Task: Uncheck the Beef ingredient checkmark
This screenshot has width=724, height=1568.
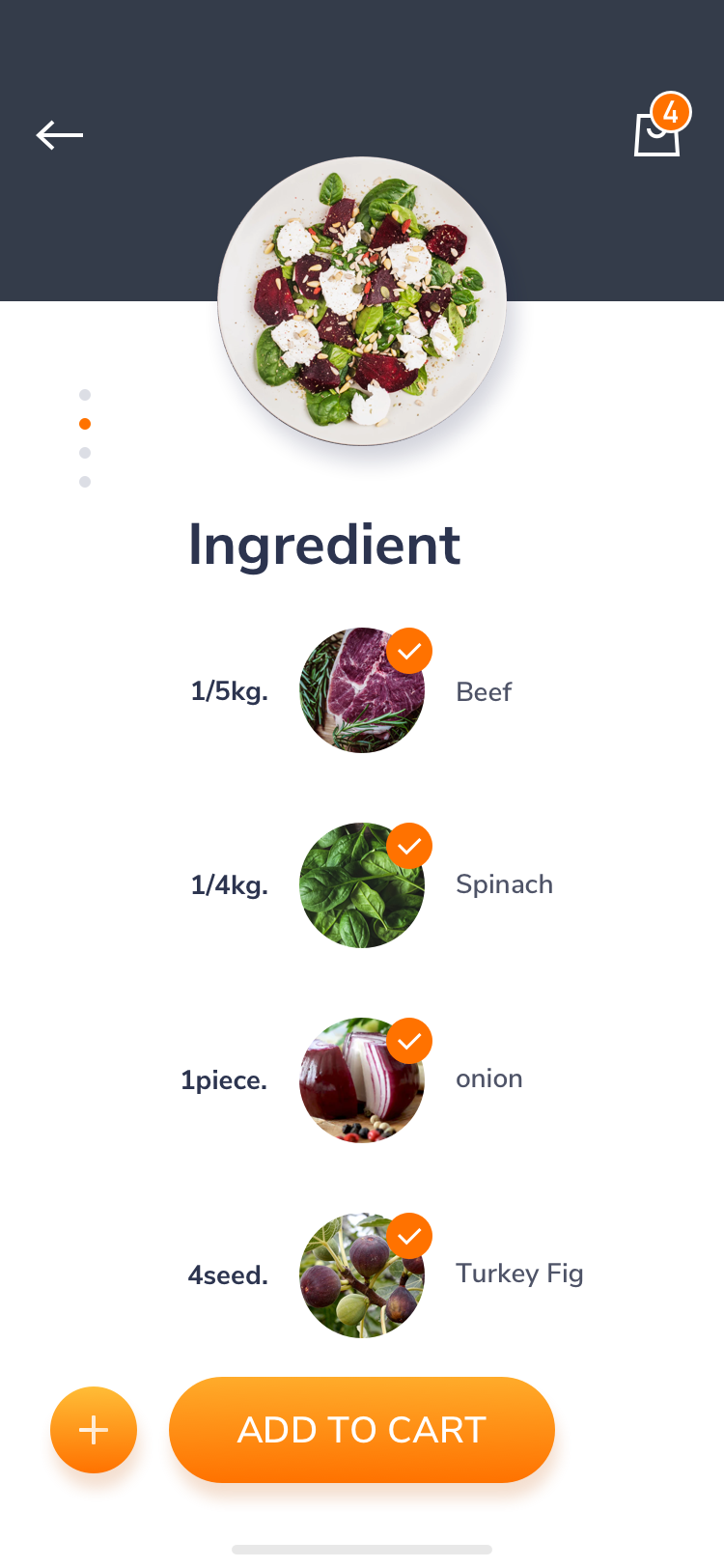Action: click(409, 651)
